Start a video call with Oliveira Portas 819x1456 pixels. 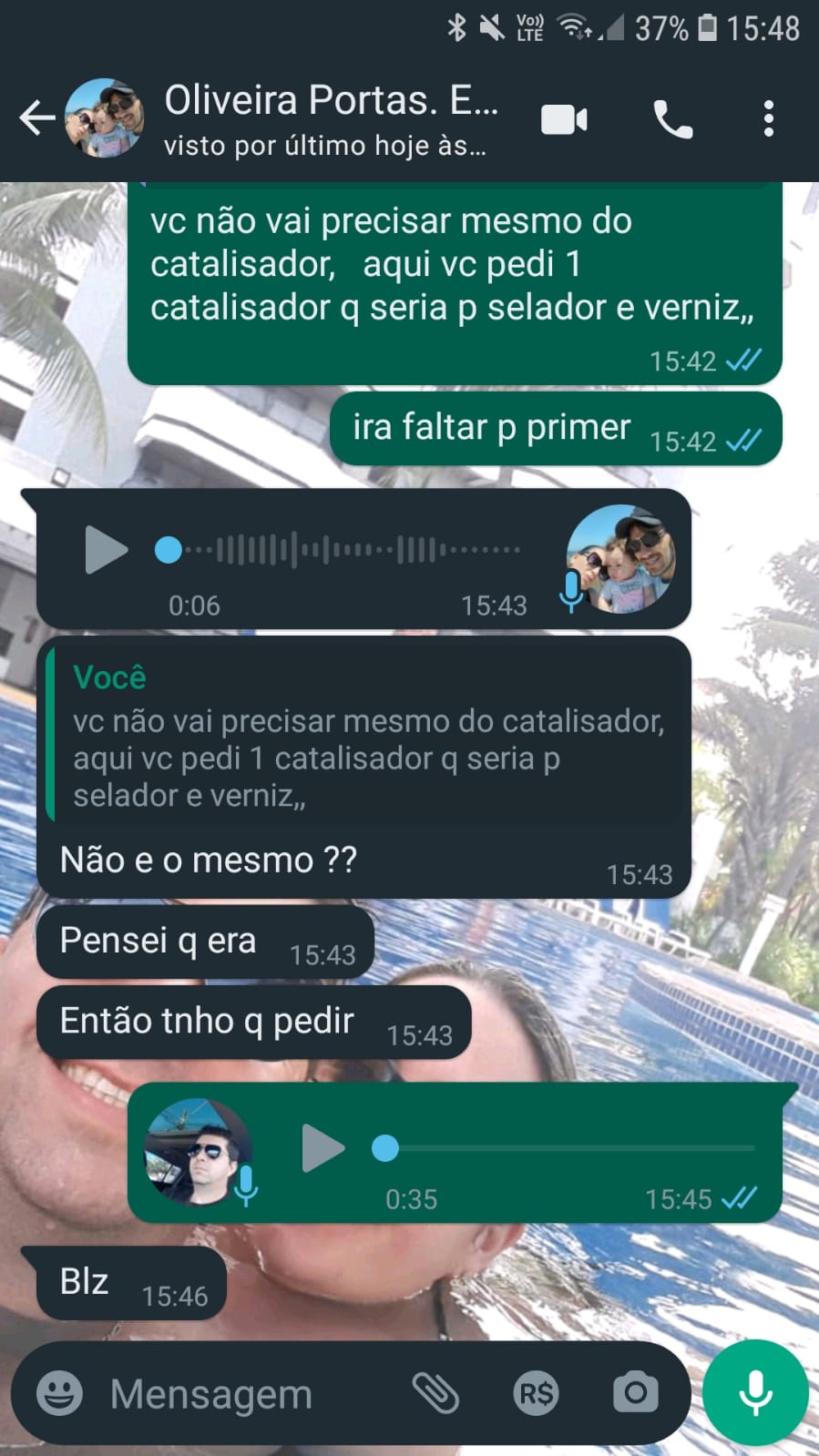(x=564, y=119)
